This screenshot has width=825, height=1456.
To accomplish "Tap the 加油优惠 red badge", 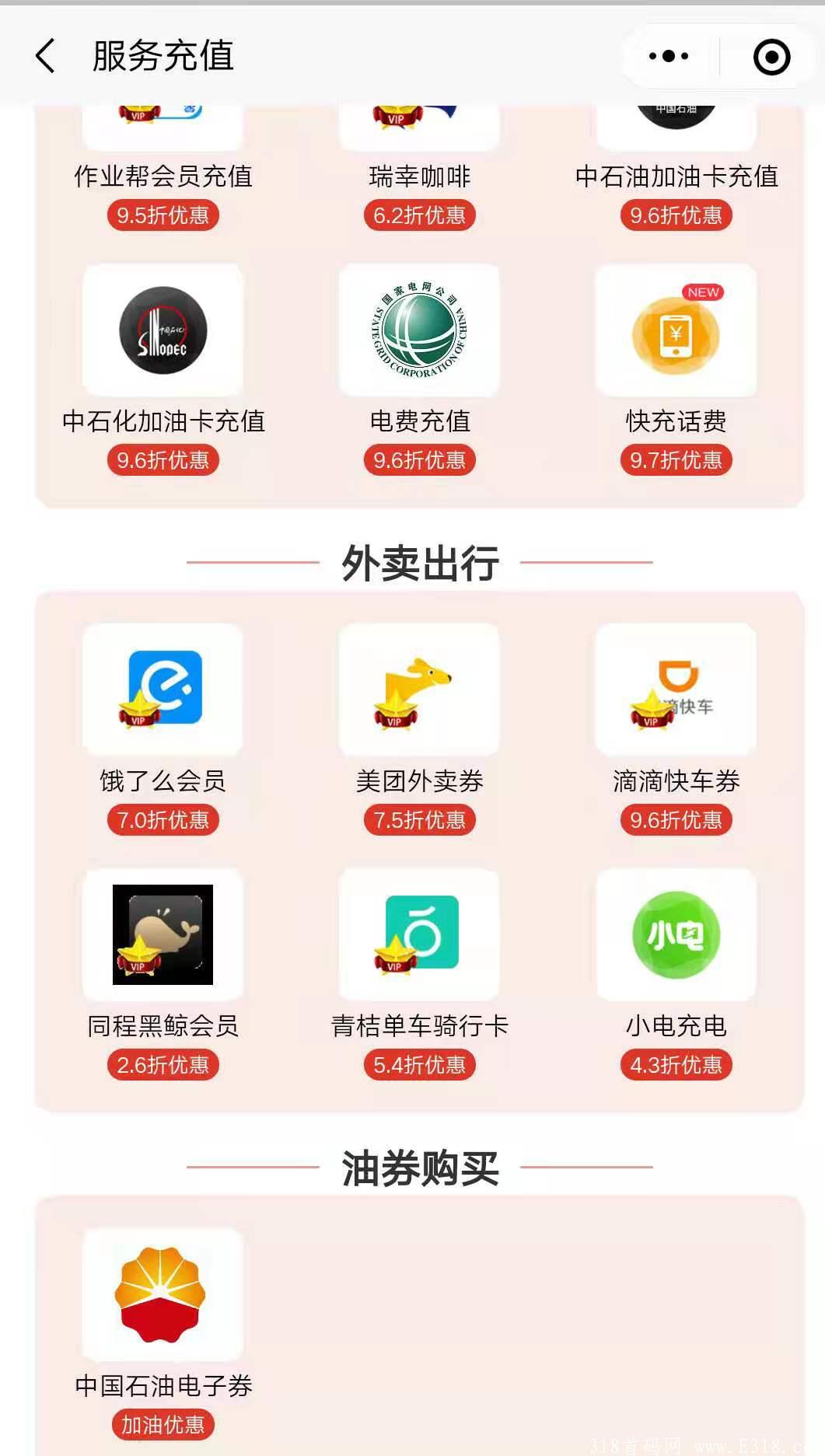I will coord(162,1424).
